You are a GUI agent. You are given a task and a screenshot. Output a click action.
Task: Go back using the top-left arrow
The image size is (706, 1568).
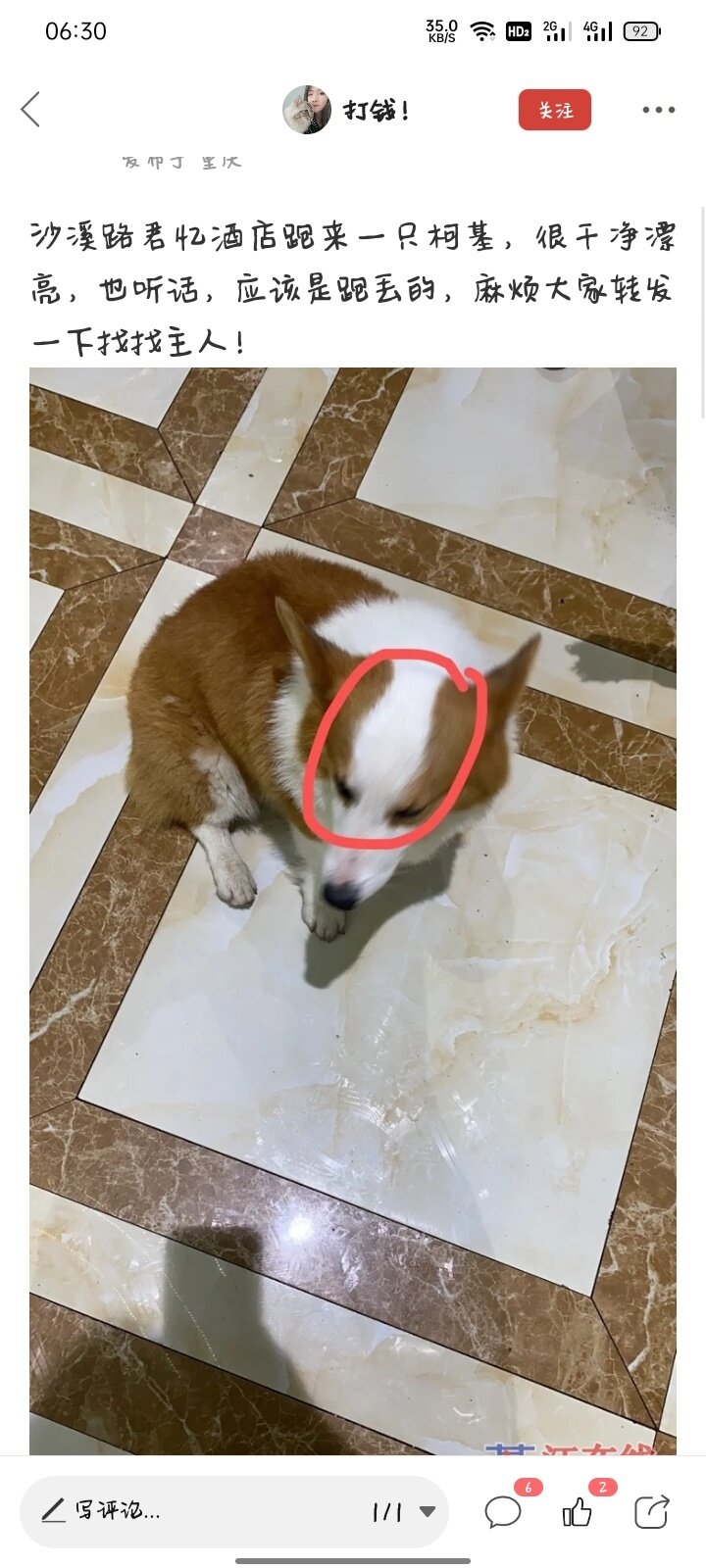coord(30,110)
